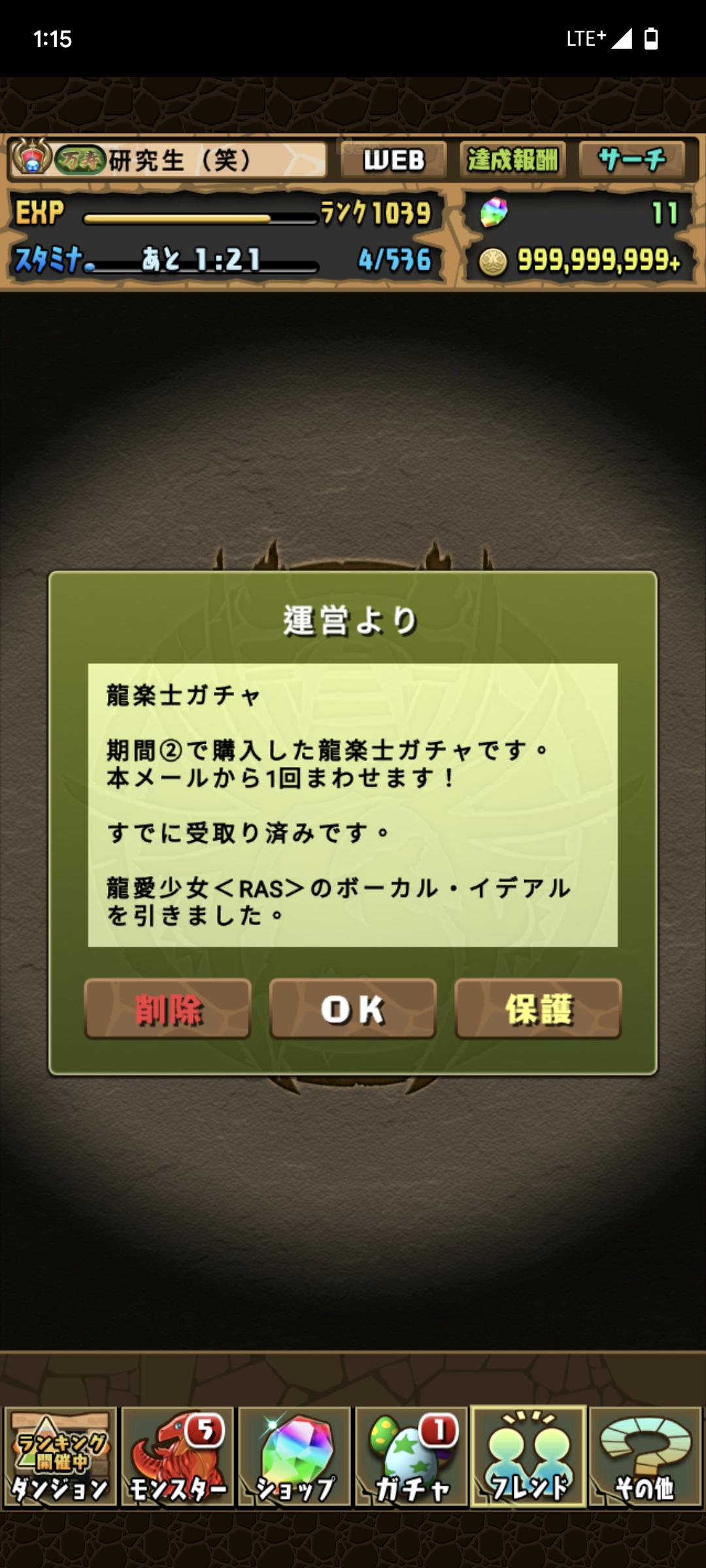The image size is (706, 1568).
Task: Switch to the モンスター tab
Action: (177, 1457)
